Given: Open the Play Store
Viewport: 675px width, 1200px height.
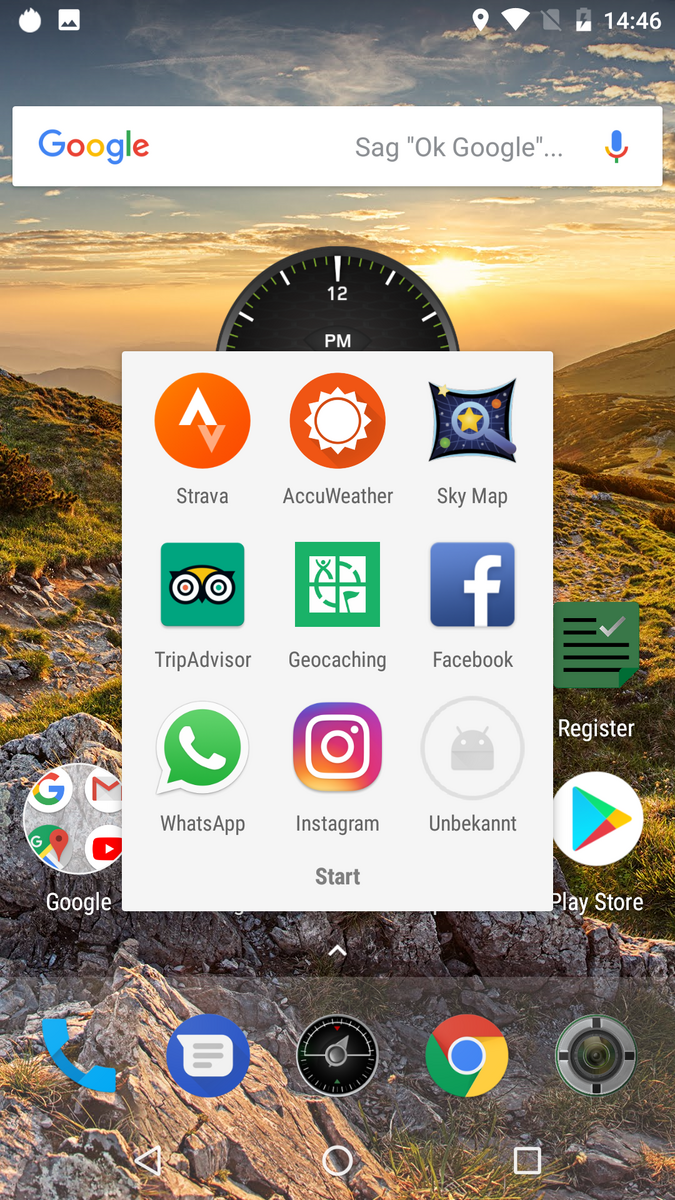Looking at the screenshot, I should (x=598, y=820).
